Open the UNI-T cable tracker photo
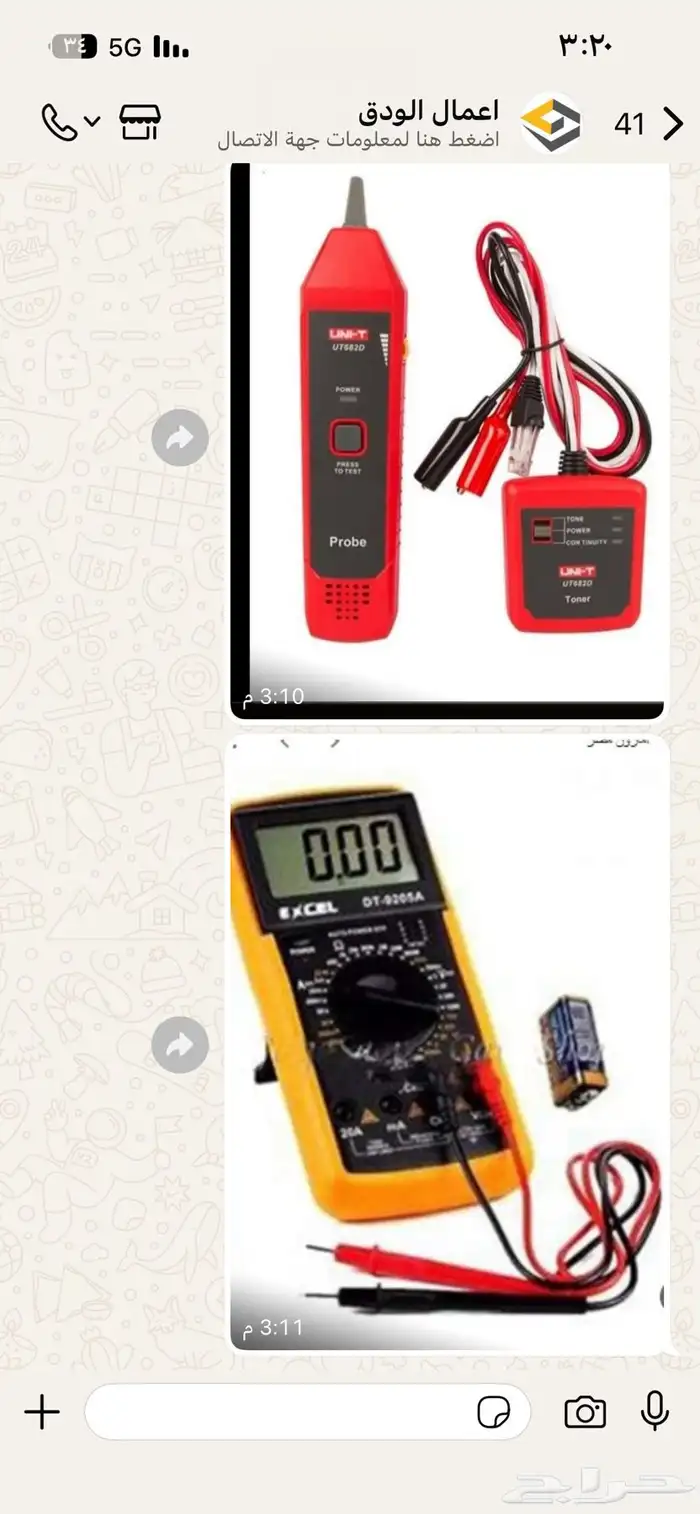 tap(450, 440)
